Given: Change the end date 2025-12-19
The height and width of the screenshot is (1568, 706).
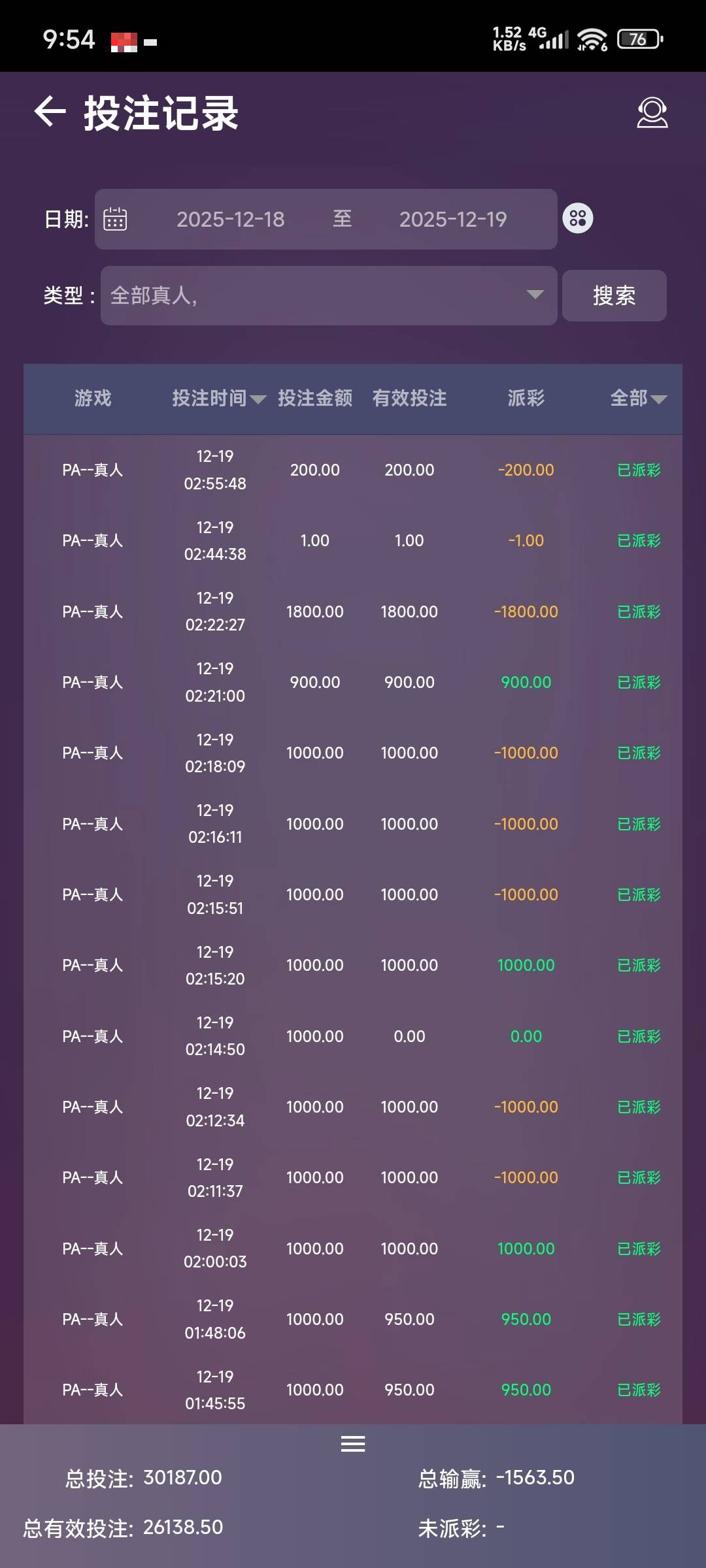Looking at the screenshot, I should 452,220.
